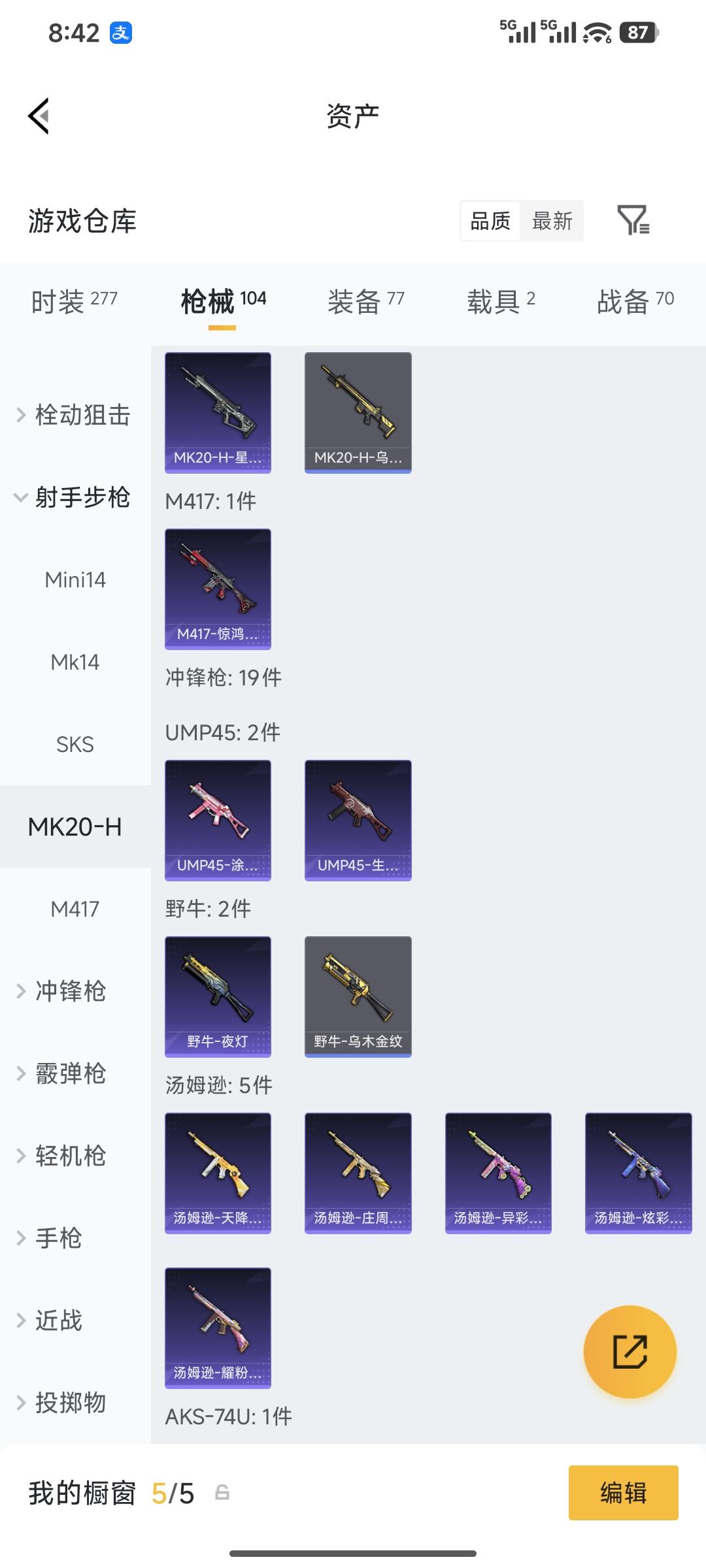
Task: Sort the warehouse by 品质
Action: (490, 221)
